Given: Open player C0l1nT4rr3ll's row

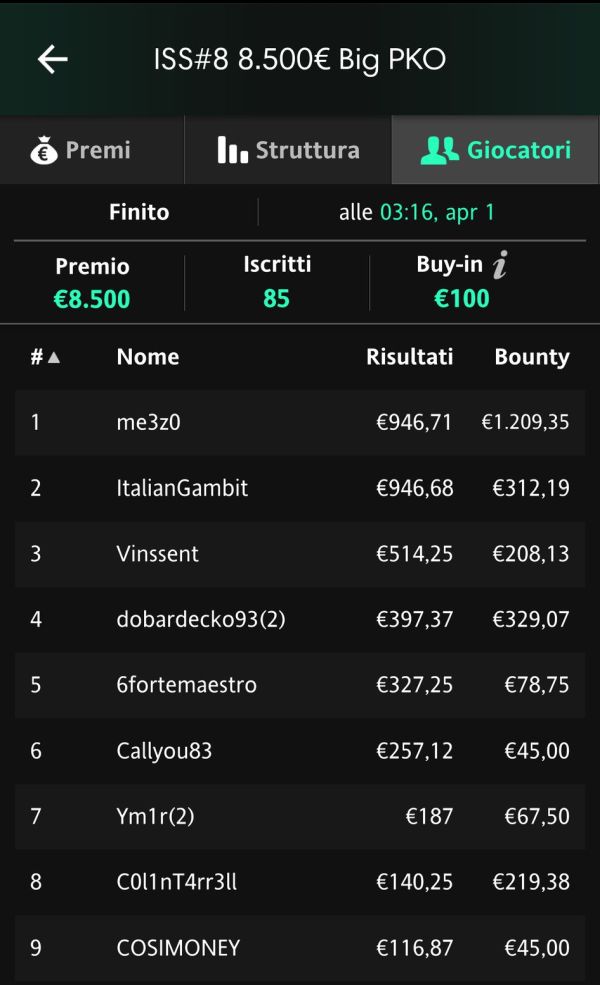Looking at the screenshot, I should 300,882.
